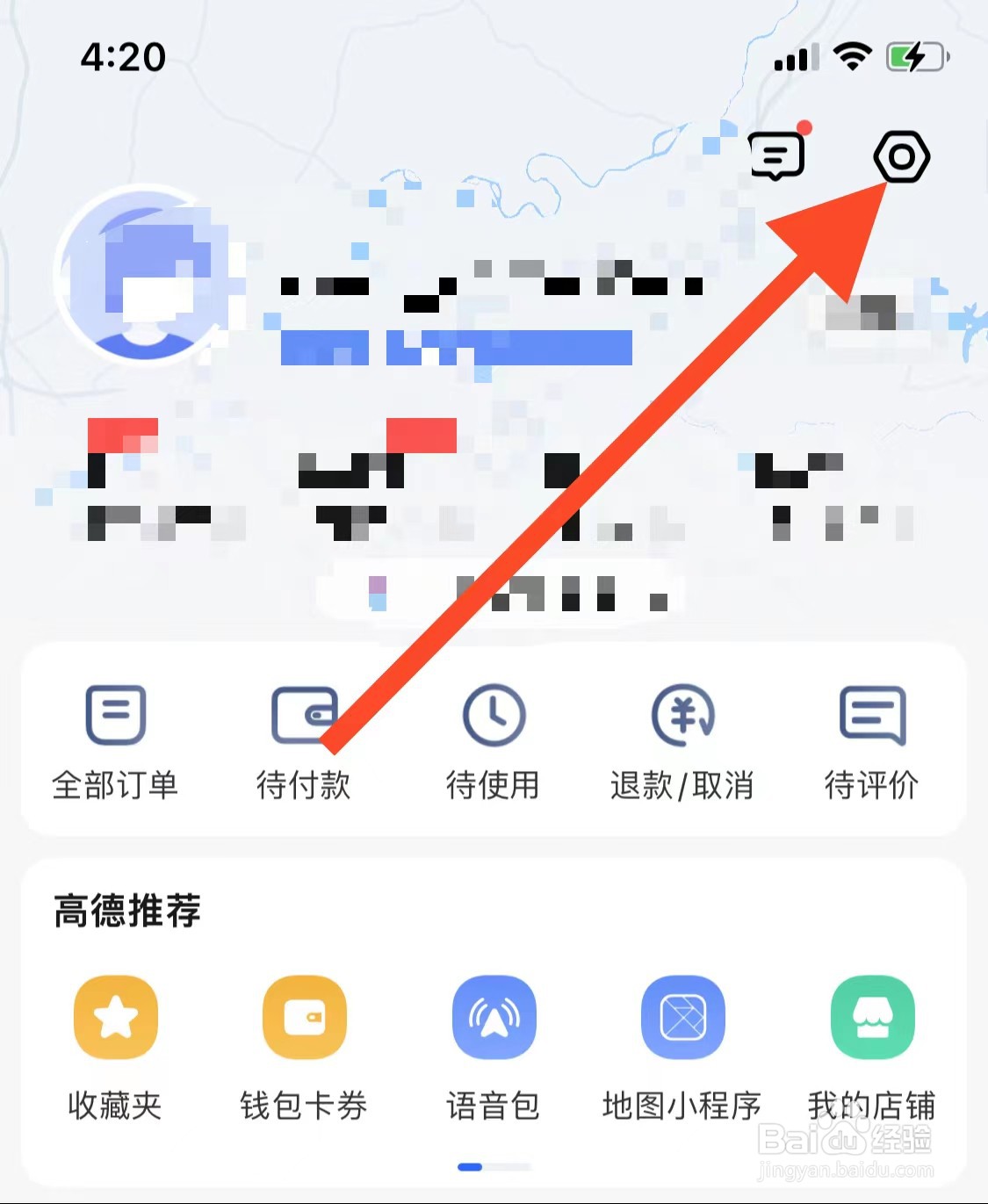This screenshot has width=988, height=1204.
Task: Open the settings gear icon
Action: [904, 157]
